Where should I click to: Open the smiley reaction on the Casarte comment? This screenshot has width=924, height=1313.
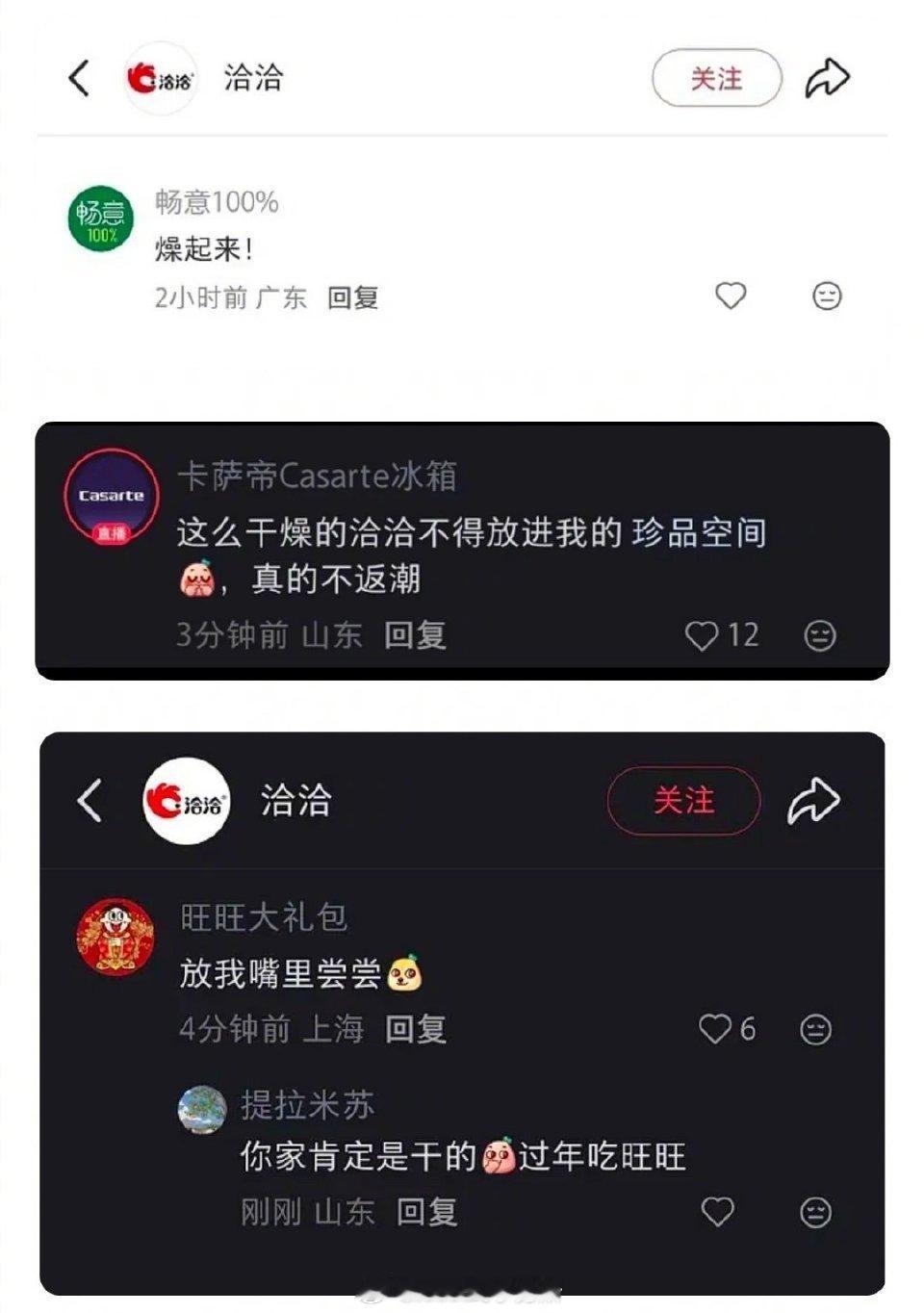tap(819, 633)
